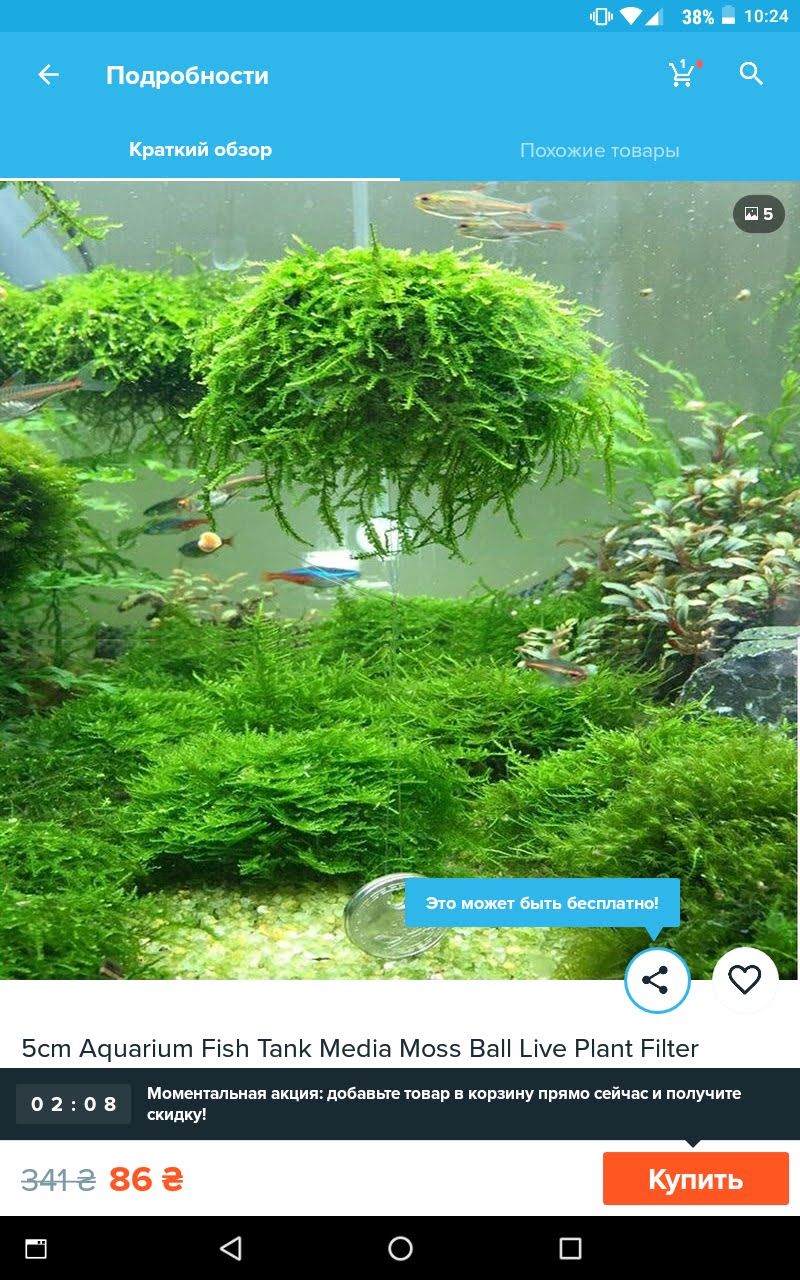This screenshot has width=800, height=1280.
Task: Open the shopping cart
Action: click(x=682, y=74)
